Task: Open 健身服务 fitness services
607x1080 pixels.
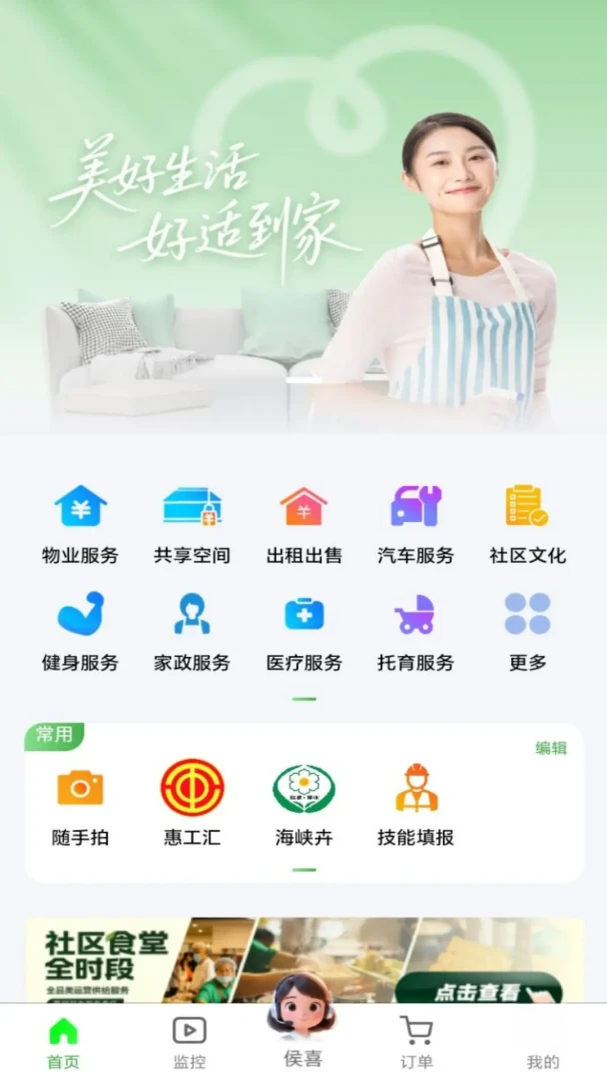Action: tap(80, 632)
